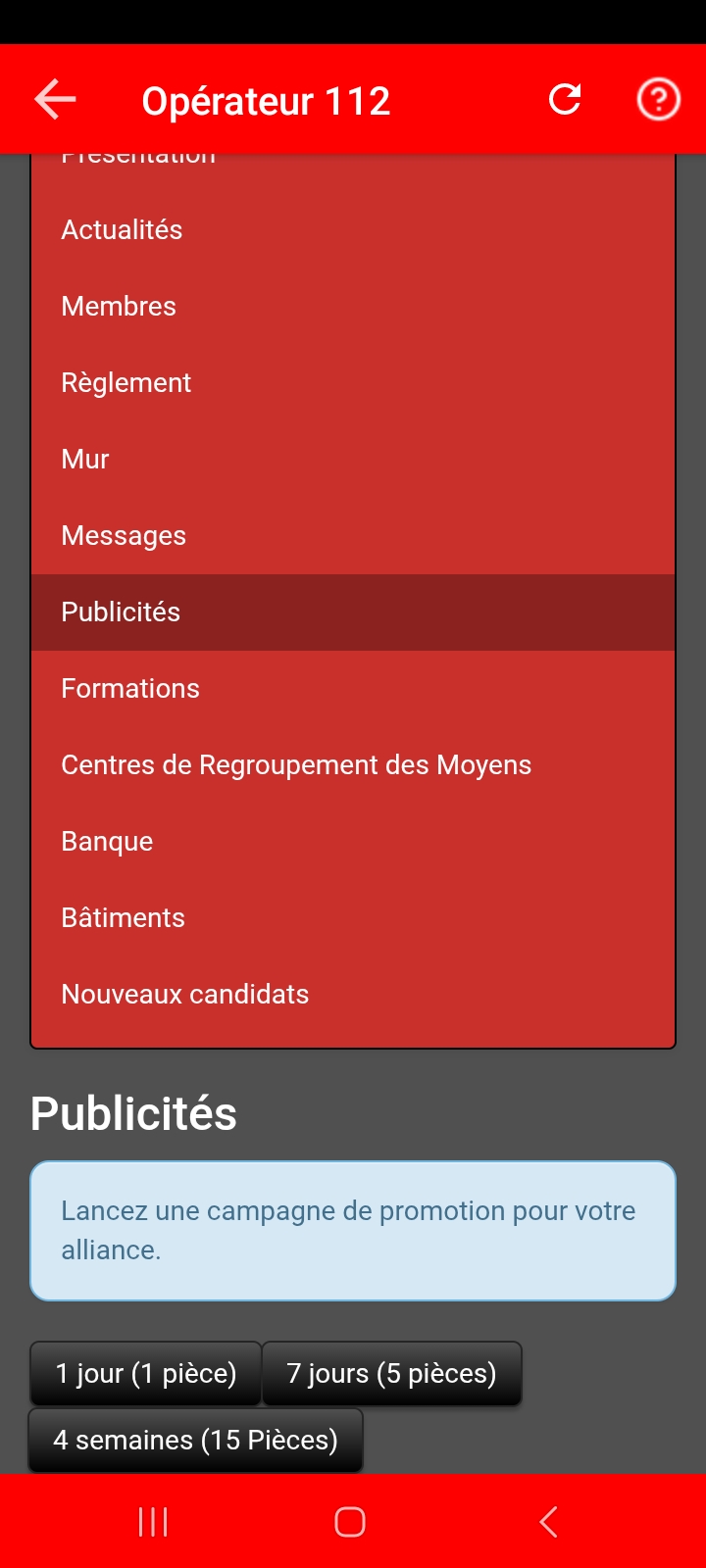The image size is (706, 1568).
Task: Select the Publicités menu item
Action: coord(121,612)
